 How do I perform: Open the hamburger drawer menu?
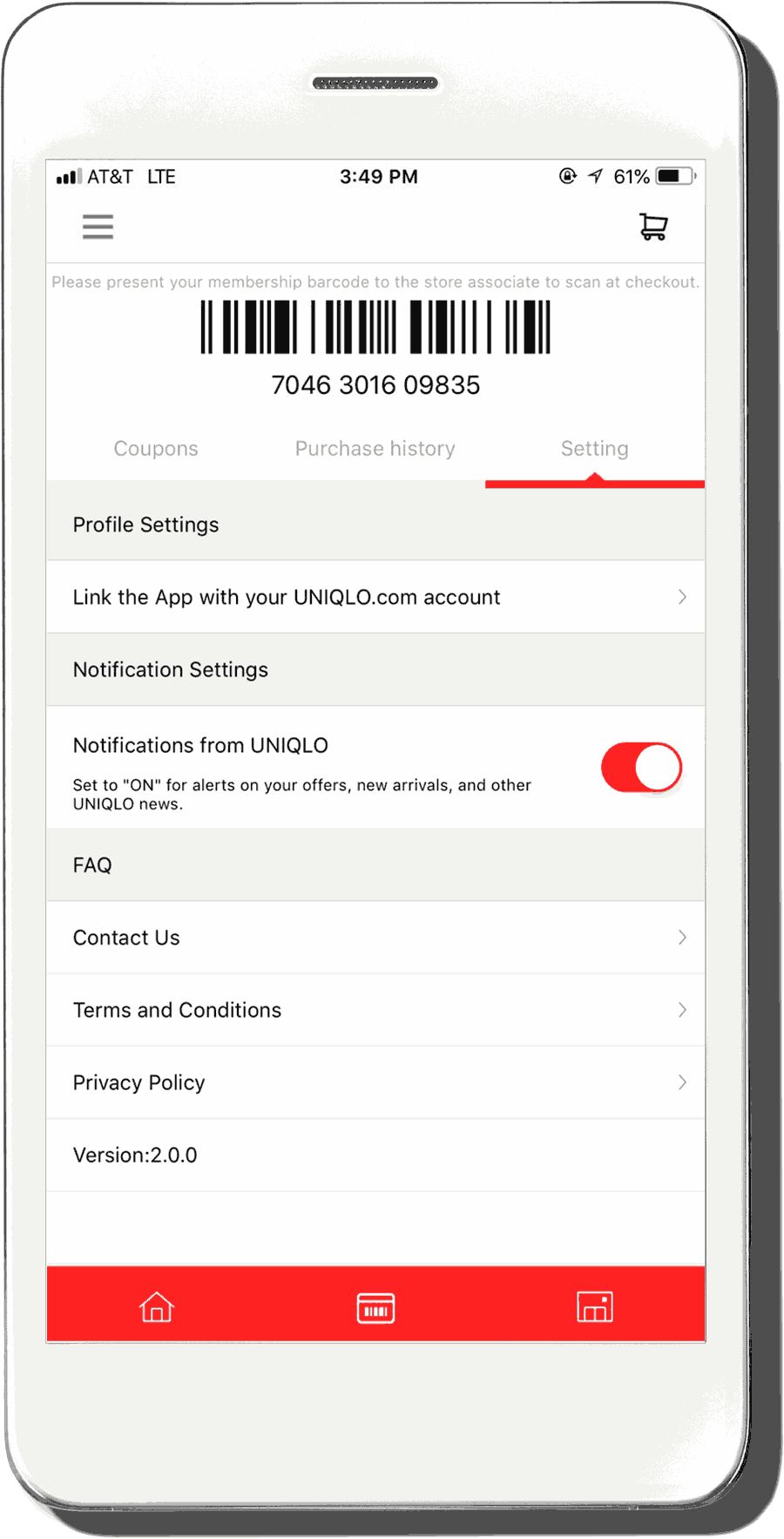98,227
